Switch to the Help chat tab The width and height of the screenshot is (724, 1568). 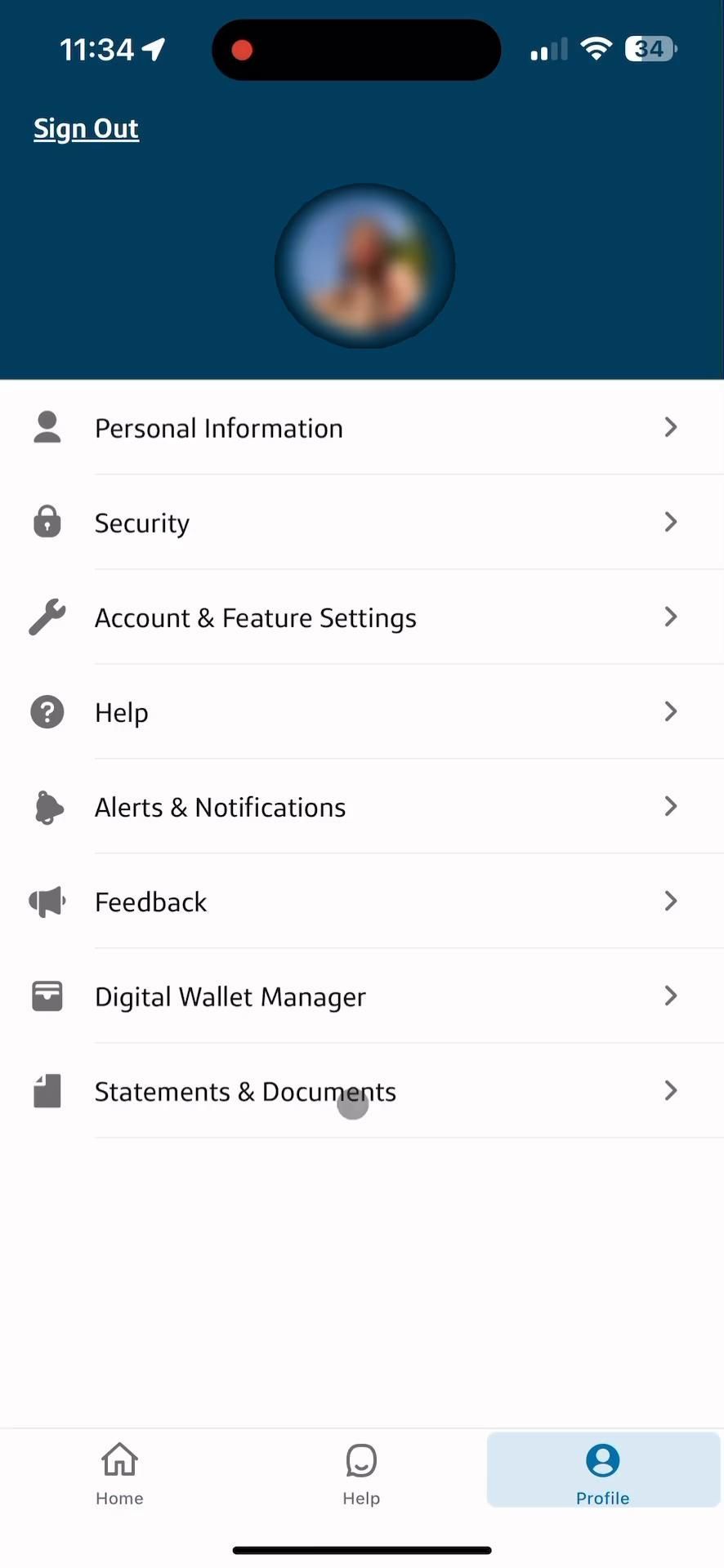tap(361, 1472)
